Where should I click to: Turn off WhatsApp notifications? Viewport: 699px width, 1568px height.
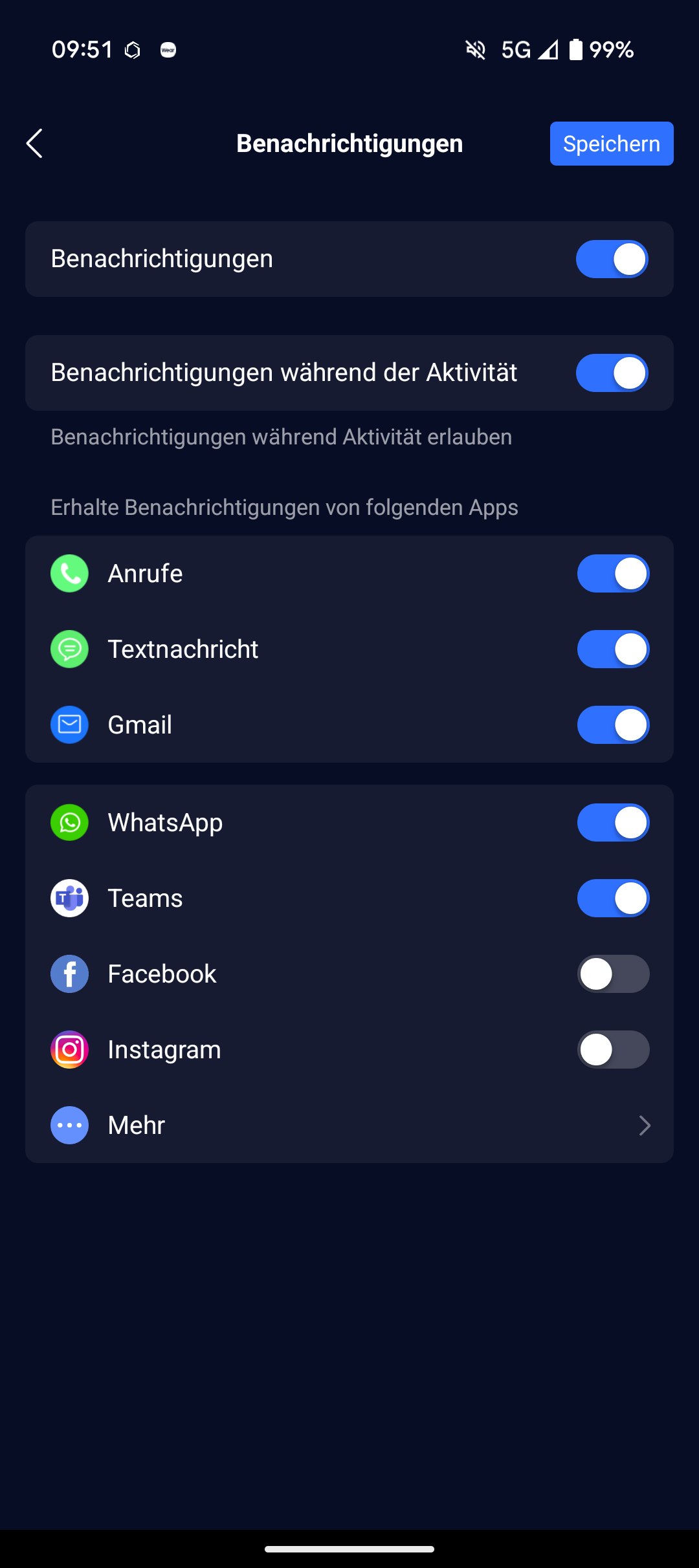point(613,823)
